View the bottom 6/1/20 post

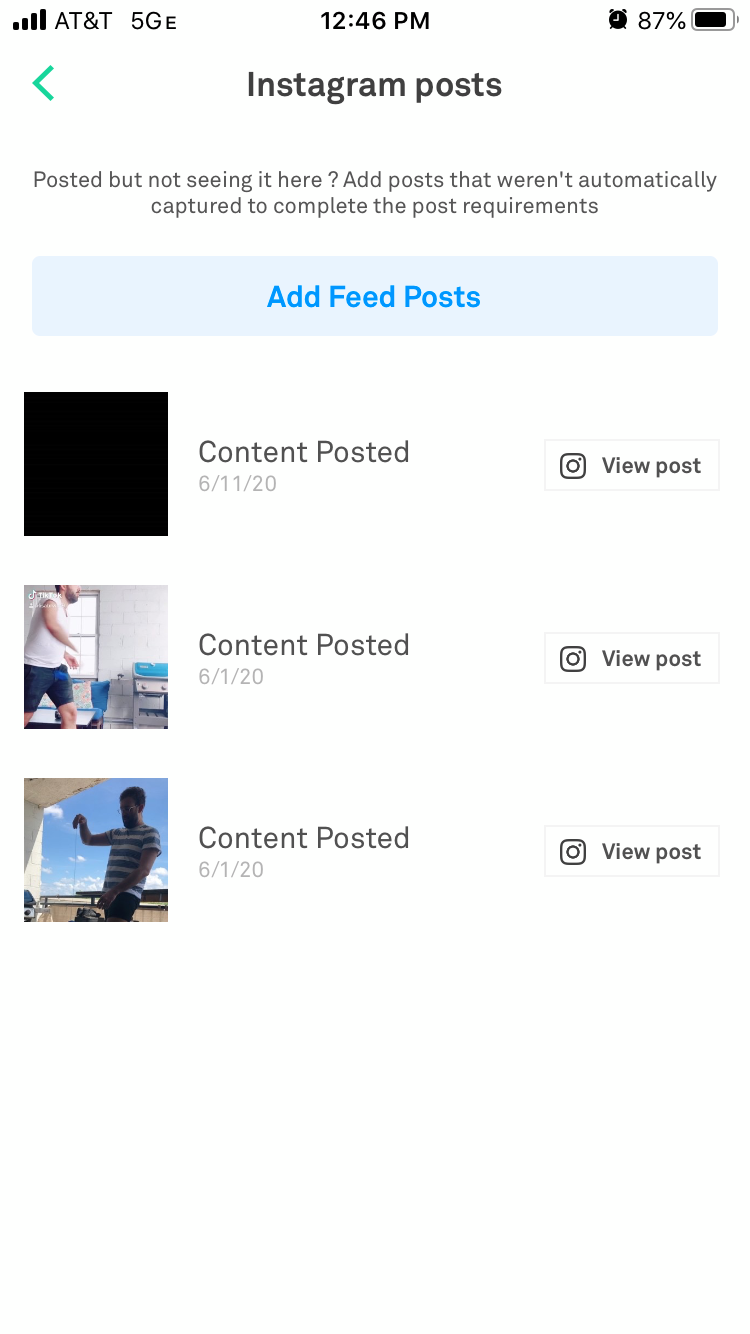[x=631, y=851]
